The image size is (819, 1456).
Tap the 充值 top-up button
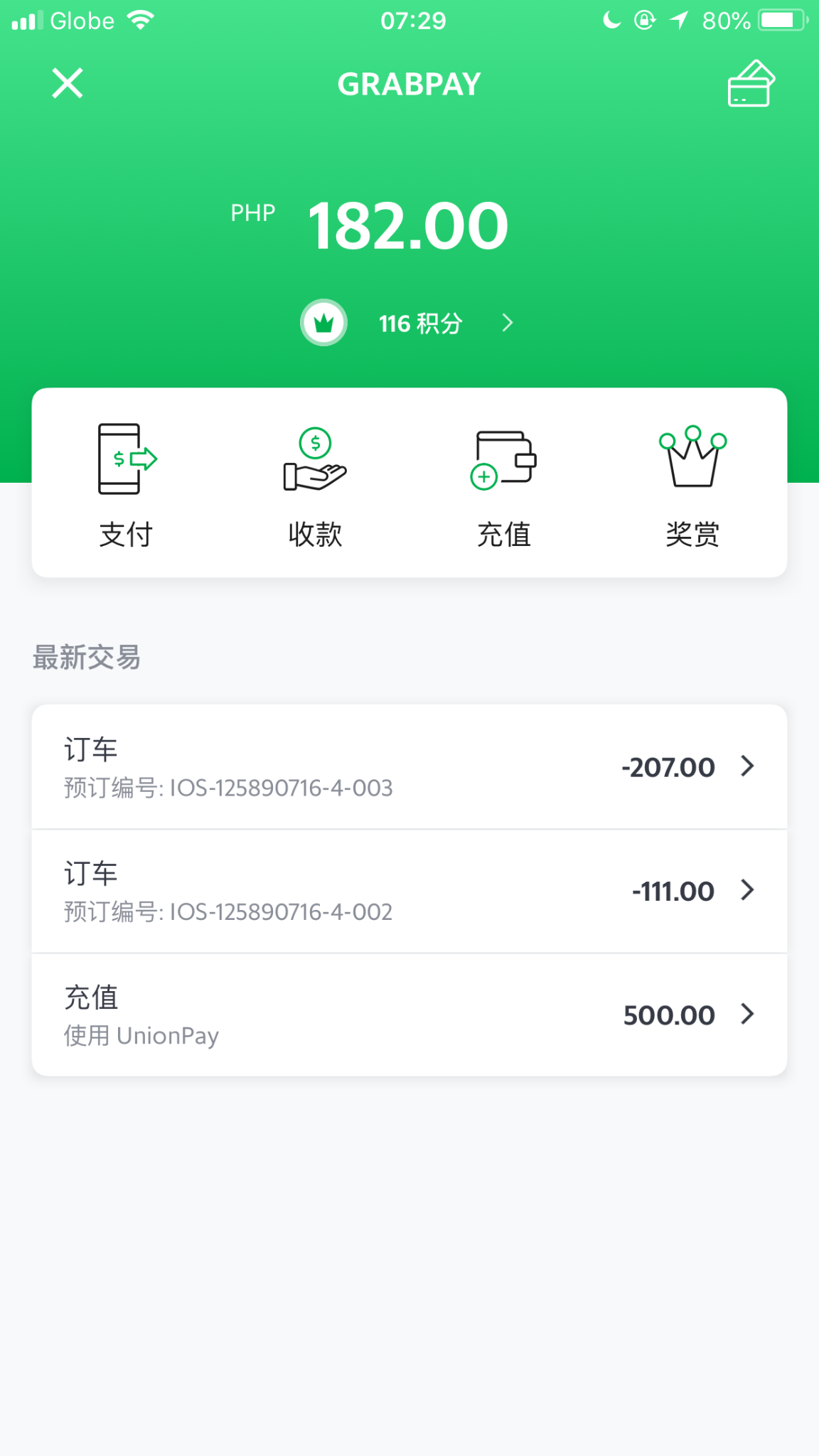click(504, 485)
